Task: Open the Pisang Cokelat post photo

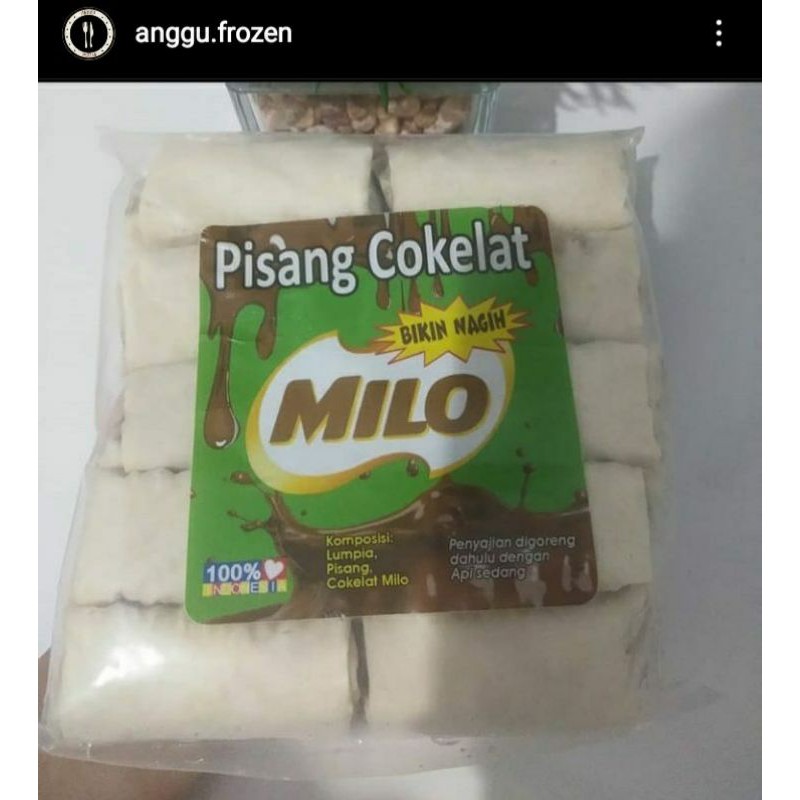Action: pyautogui.click(x=400, y=440)
